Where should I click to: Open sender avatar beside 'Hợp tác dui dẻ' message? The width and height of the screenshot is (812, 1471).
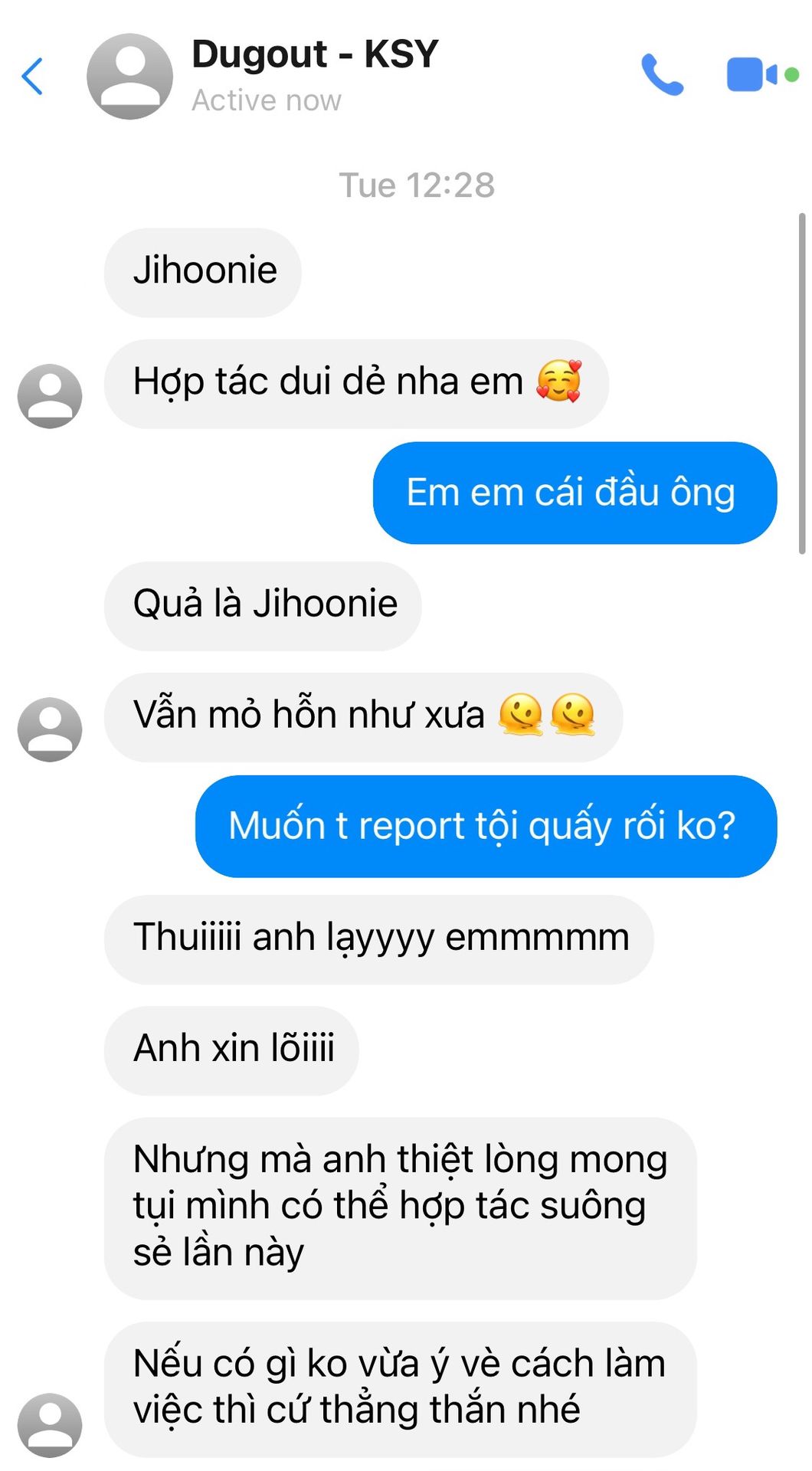click(50, 396)
